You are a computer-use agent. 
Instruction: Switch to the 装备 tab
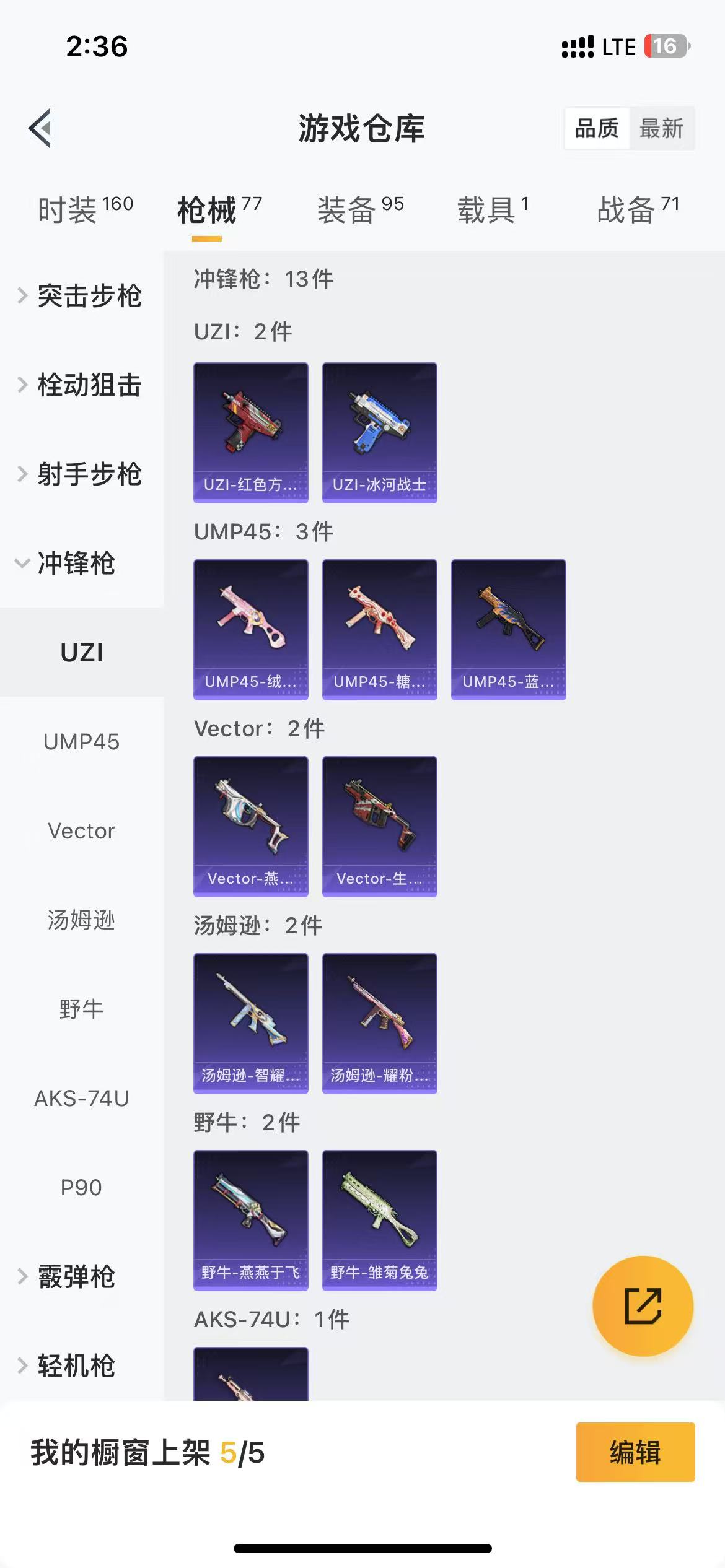(360, 210)
